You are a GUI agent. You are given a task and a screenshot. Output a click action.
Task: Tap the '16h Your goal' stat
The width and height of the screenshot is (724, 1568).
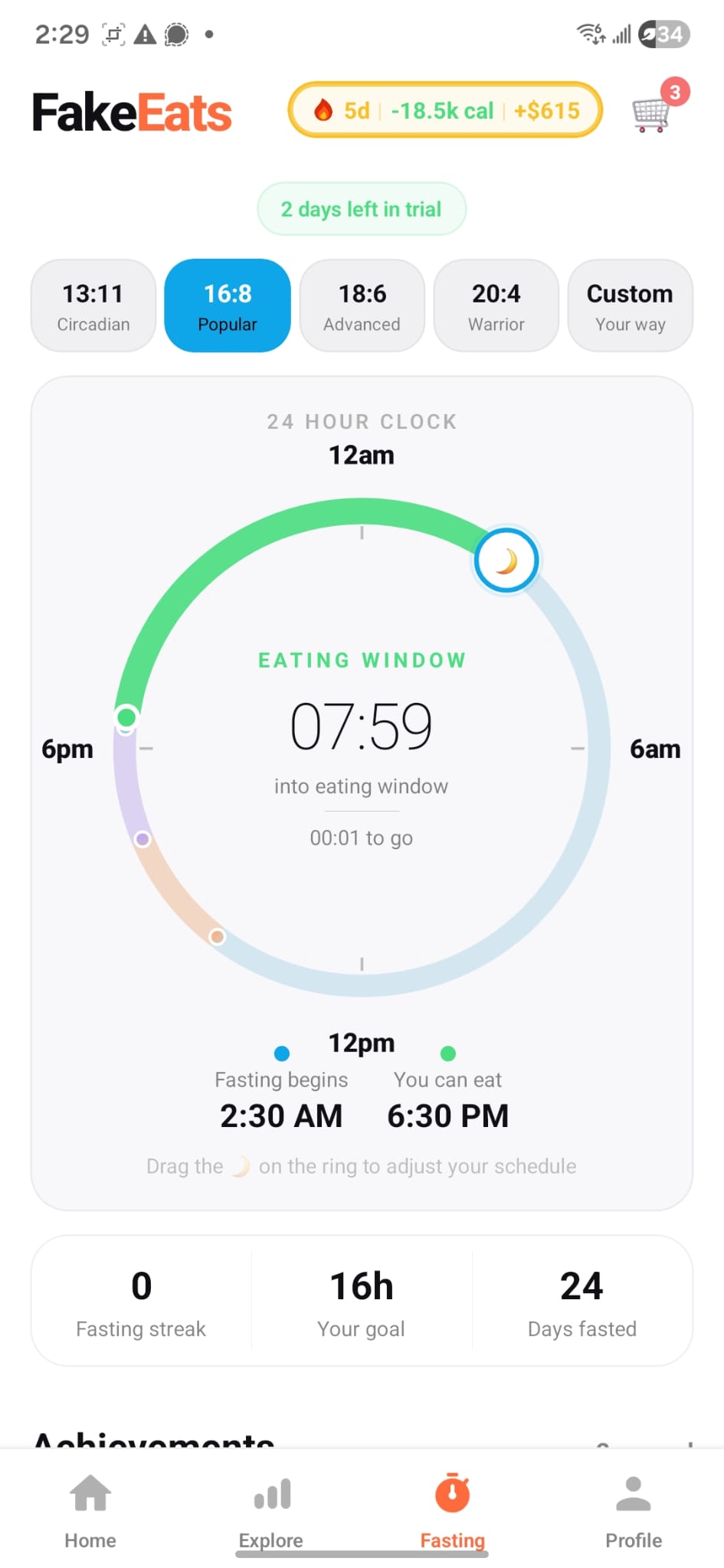[361, 1302]
